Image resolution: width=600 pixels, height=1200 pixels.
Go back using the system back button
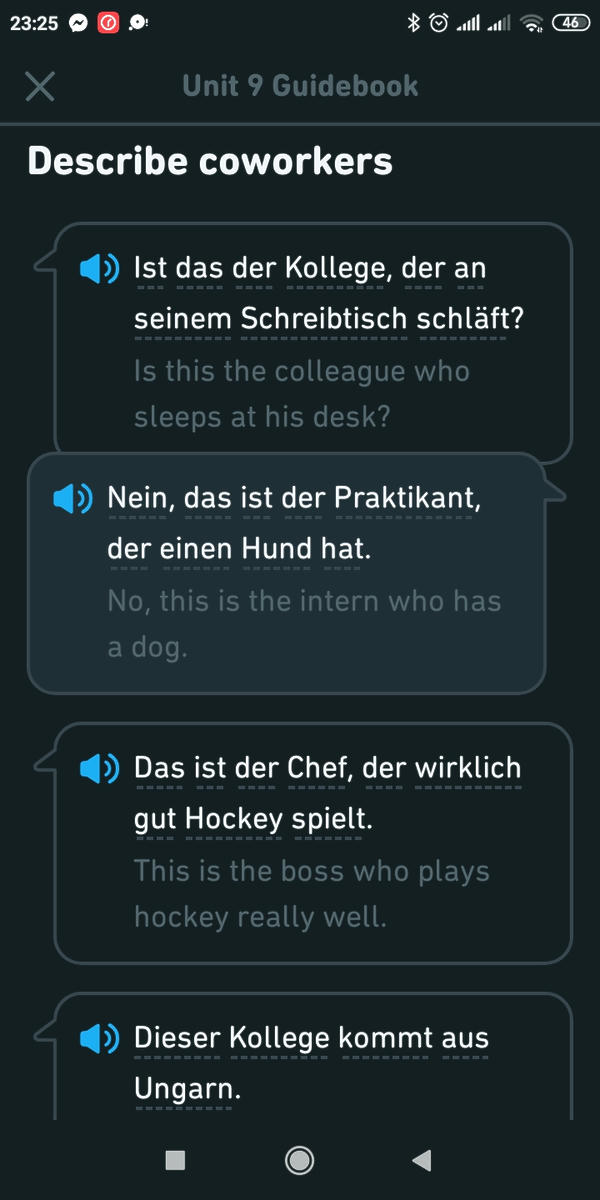click(x=422, y=1160)
